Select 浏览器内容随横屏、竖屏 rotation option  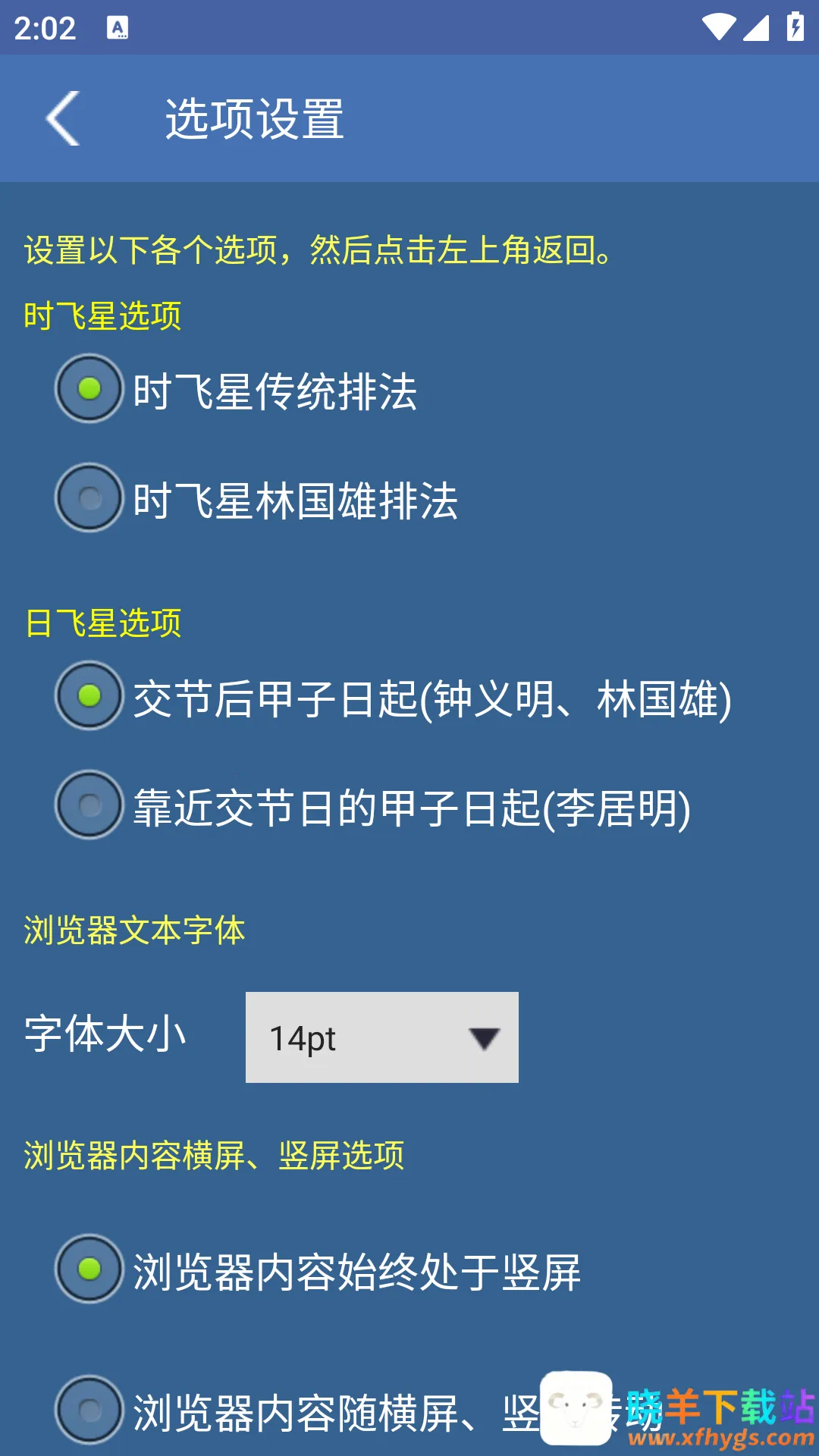click(x=89, y=1410)
